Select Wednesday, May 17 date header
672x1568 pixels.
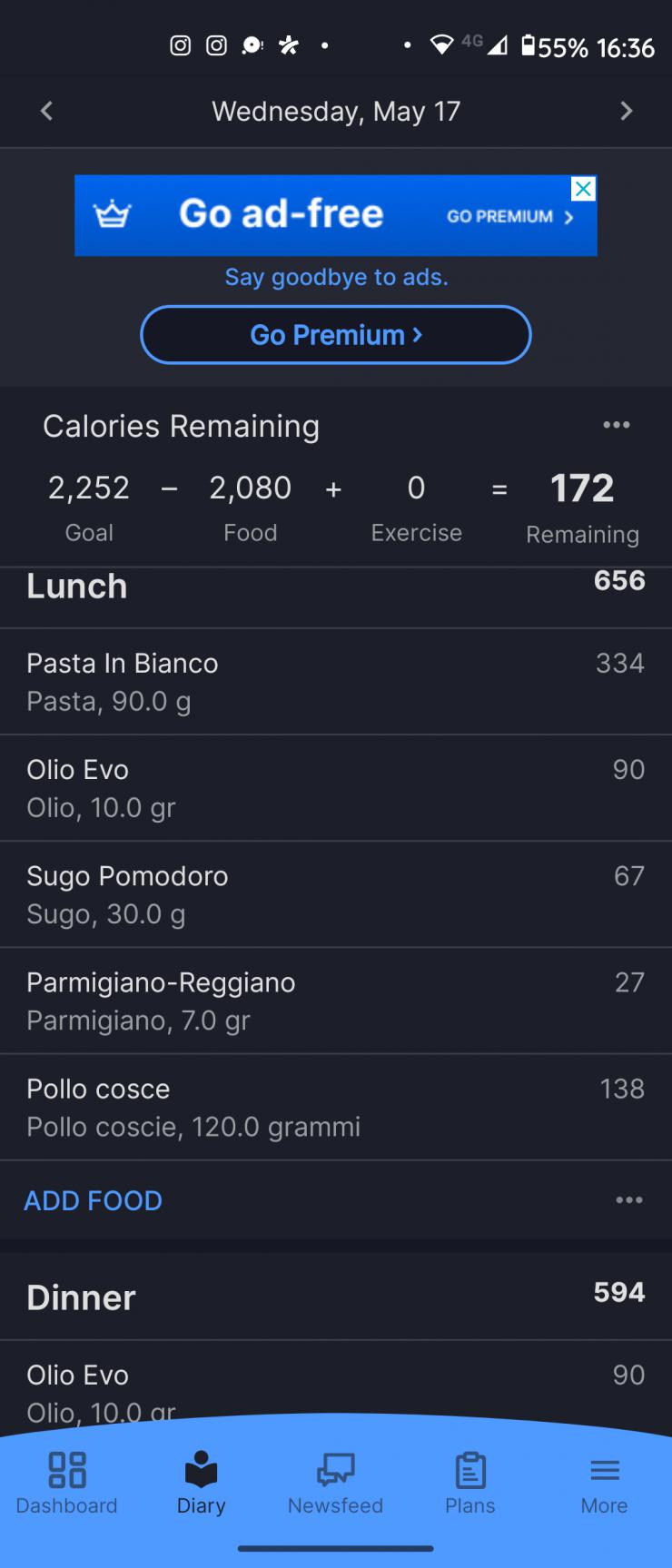[335, 111]
